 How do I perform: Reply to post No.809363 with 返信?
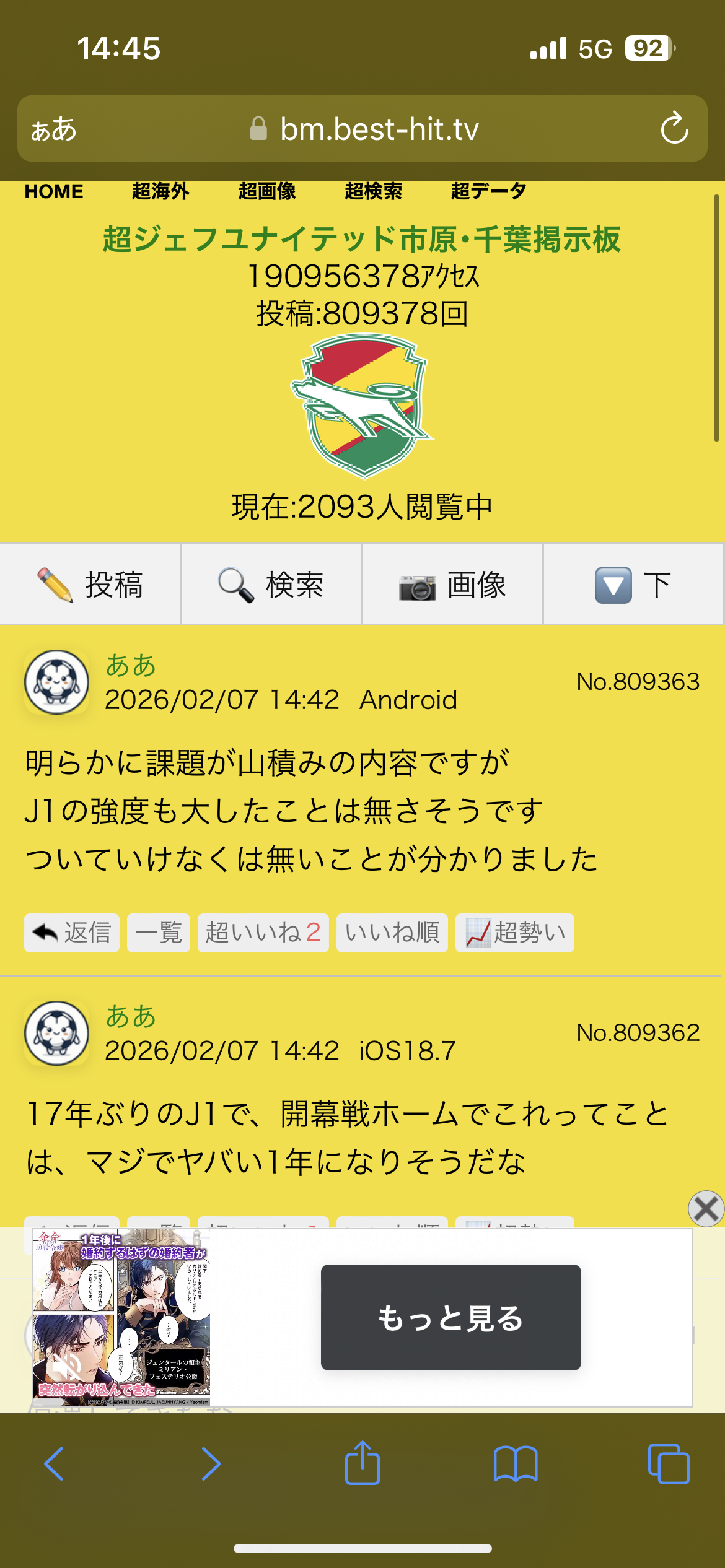click(x=72, y=933)
